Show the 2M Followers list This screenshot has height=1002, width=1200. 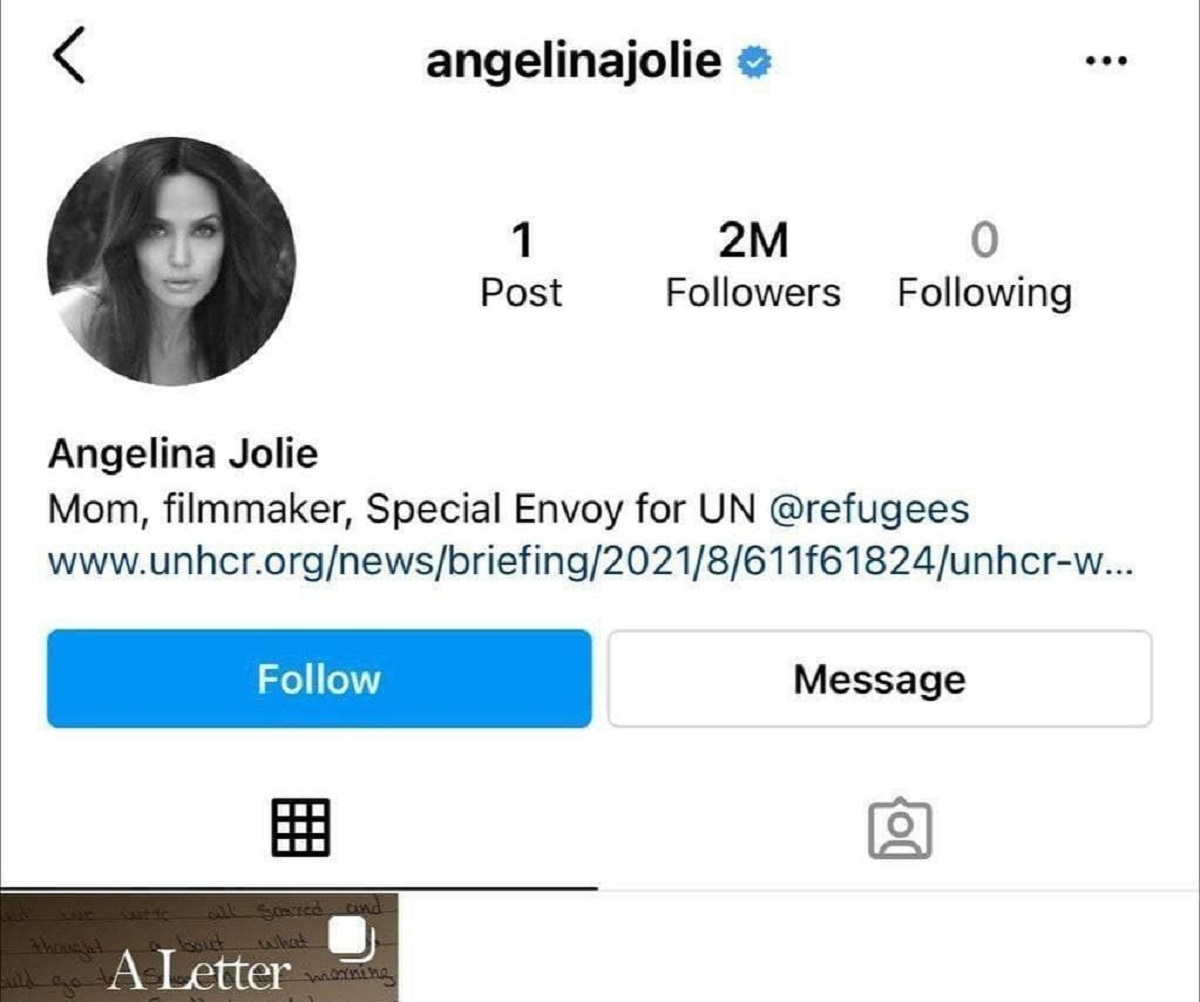pyautogui.click(x=753, y=265)
